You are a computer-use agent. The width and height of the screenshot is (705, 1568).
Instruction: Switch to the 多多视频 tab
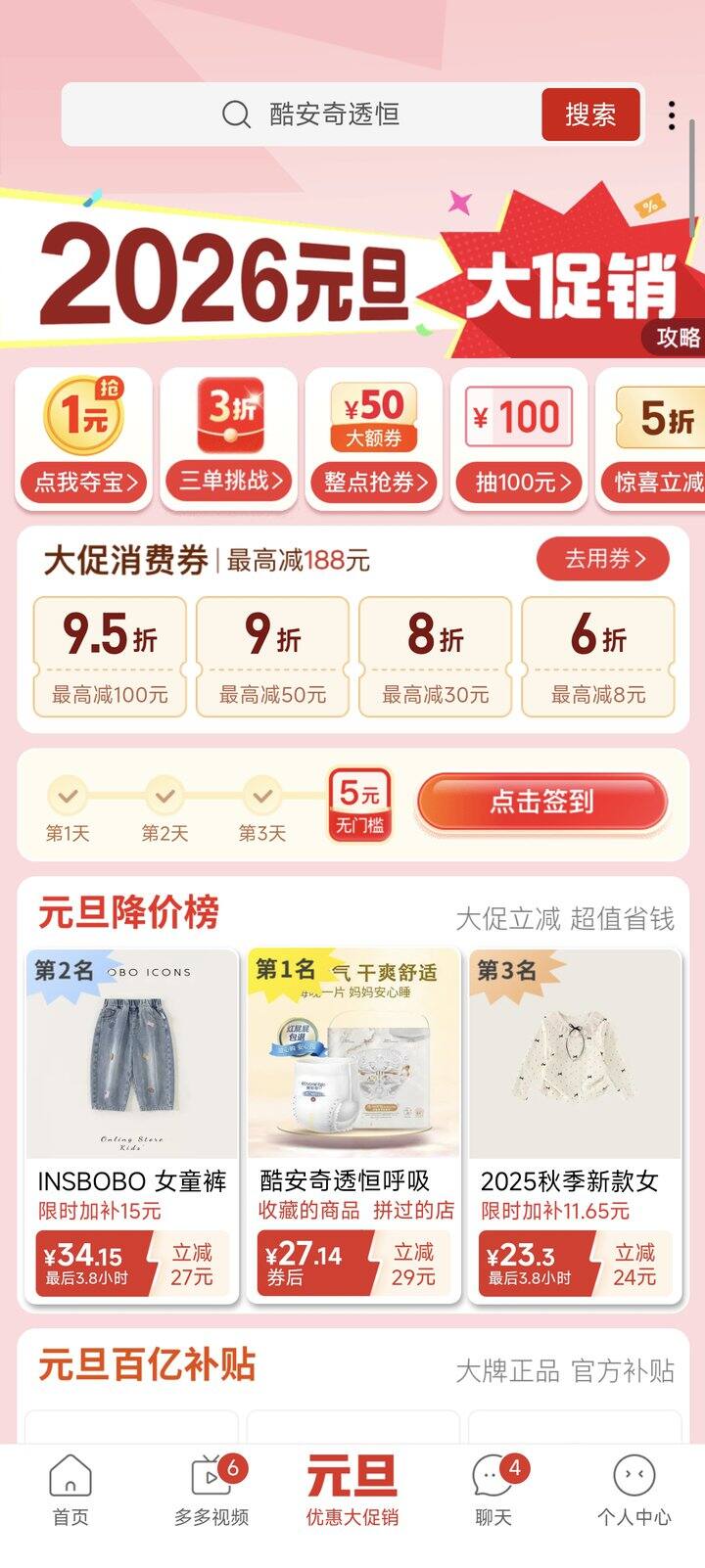[x=211, y=1492]
